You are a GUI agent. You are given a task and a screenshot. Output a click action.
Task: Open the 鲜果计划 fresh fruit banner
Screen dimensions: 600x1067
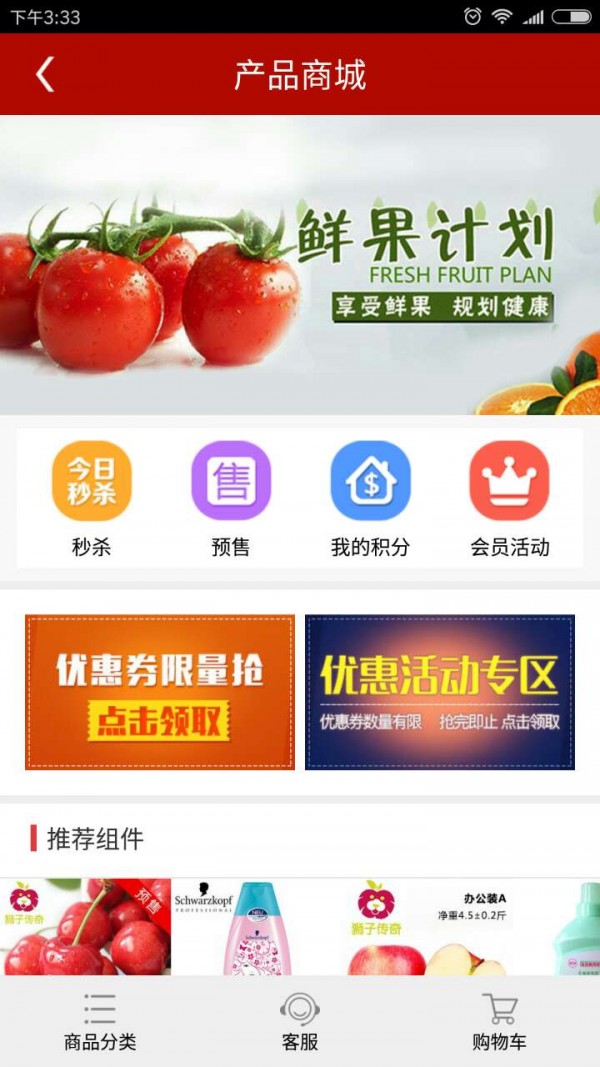point(300,264)
